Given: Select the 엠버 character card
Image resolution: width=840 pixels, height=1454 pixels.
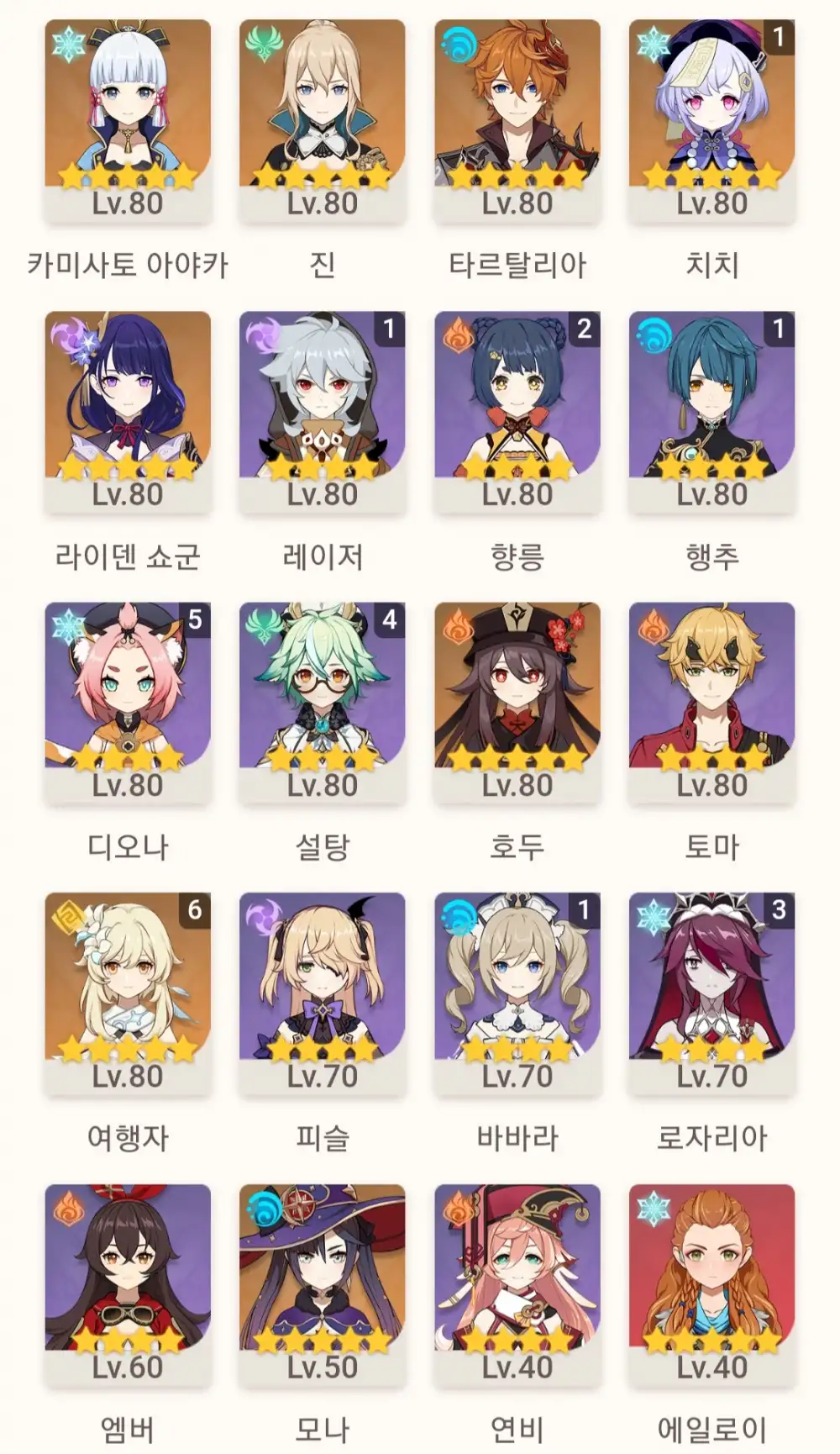Looking at the screenshot, I should 128,1282.
